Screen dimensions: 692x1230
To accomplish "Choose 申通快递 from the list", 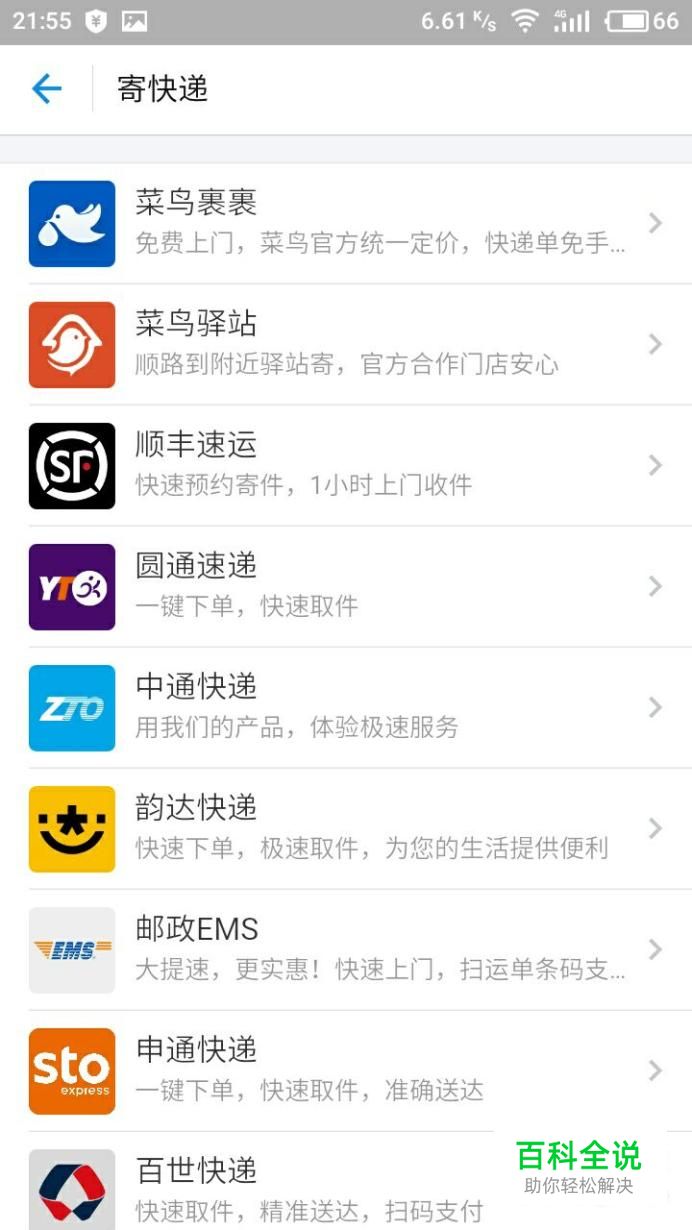I will (x=346, y=1071).
